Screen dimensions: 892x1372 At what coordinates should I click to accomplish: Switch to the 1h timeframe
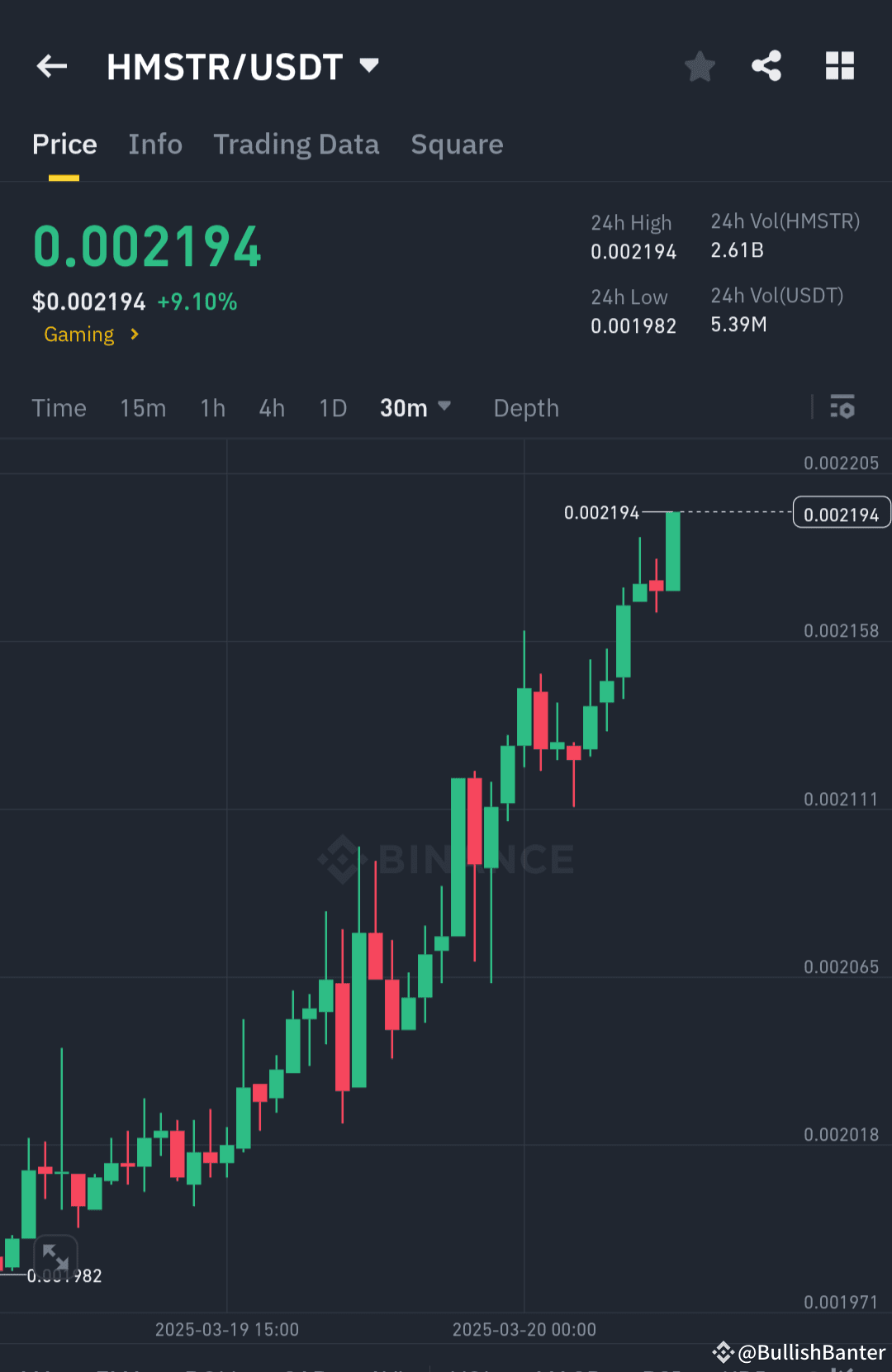coord(212,407)
